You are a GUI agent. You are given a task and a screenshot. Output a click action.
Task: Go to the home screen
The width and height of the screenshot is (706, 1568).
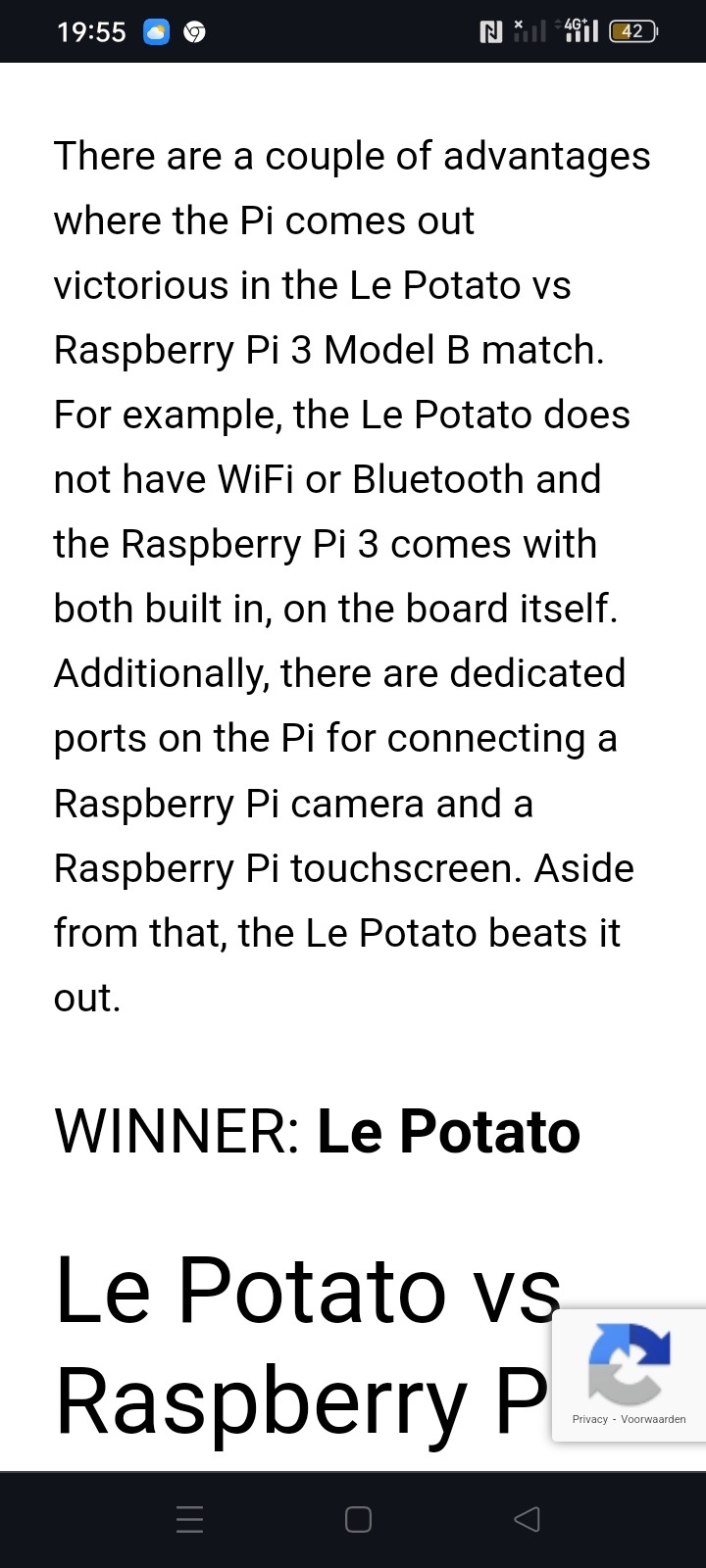point(358,1520)
